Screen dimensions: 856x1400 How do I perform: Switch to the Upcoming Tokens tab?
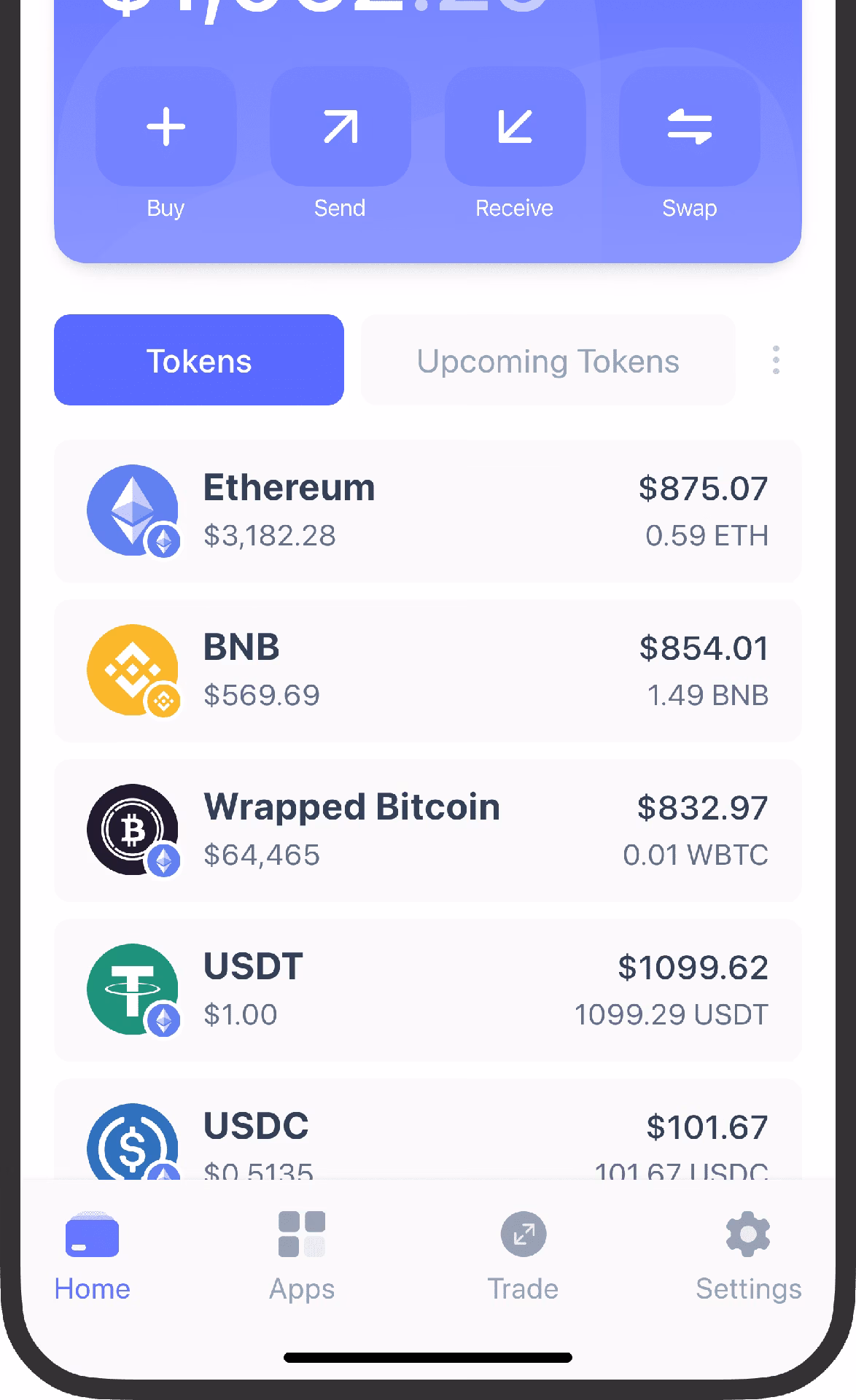click(548, 359)
